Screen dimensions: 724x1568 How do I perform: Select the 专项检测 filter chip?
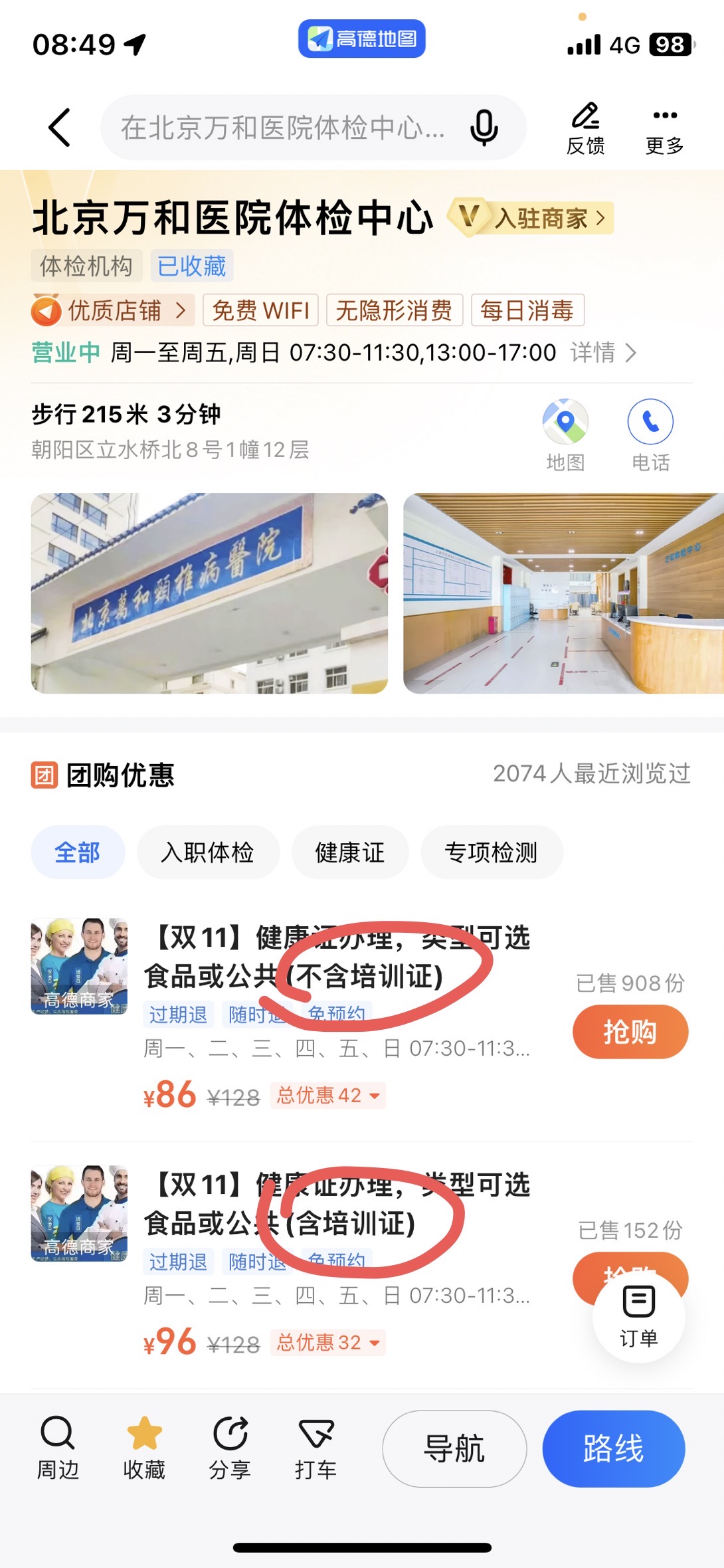pyautogui.click(x=492, y=852)
